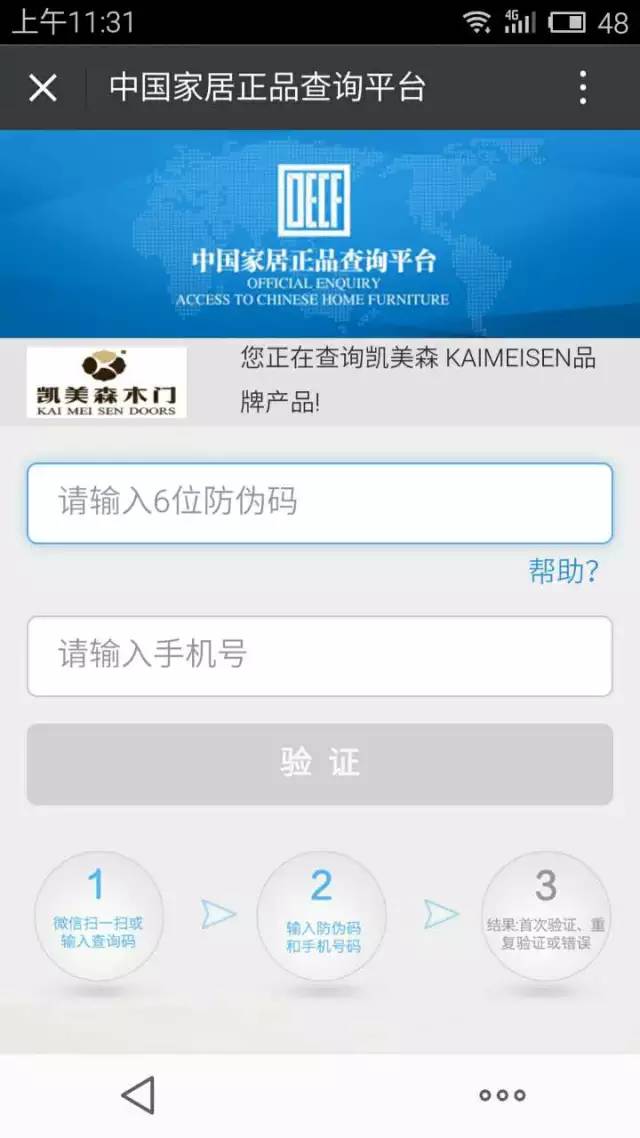The image size is (640, 1138).
Task: Focus the 6-digit anti-counterfeit code field
Action: [319, 503]
